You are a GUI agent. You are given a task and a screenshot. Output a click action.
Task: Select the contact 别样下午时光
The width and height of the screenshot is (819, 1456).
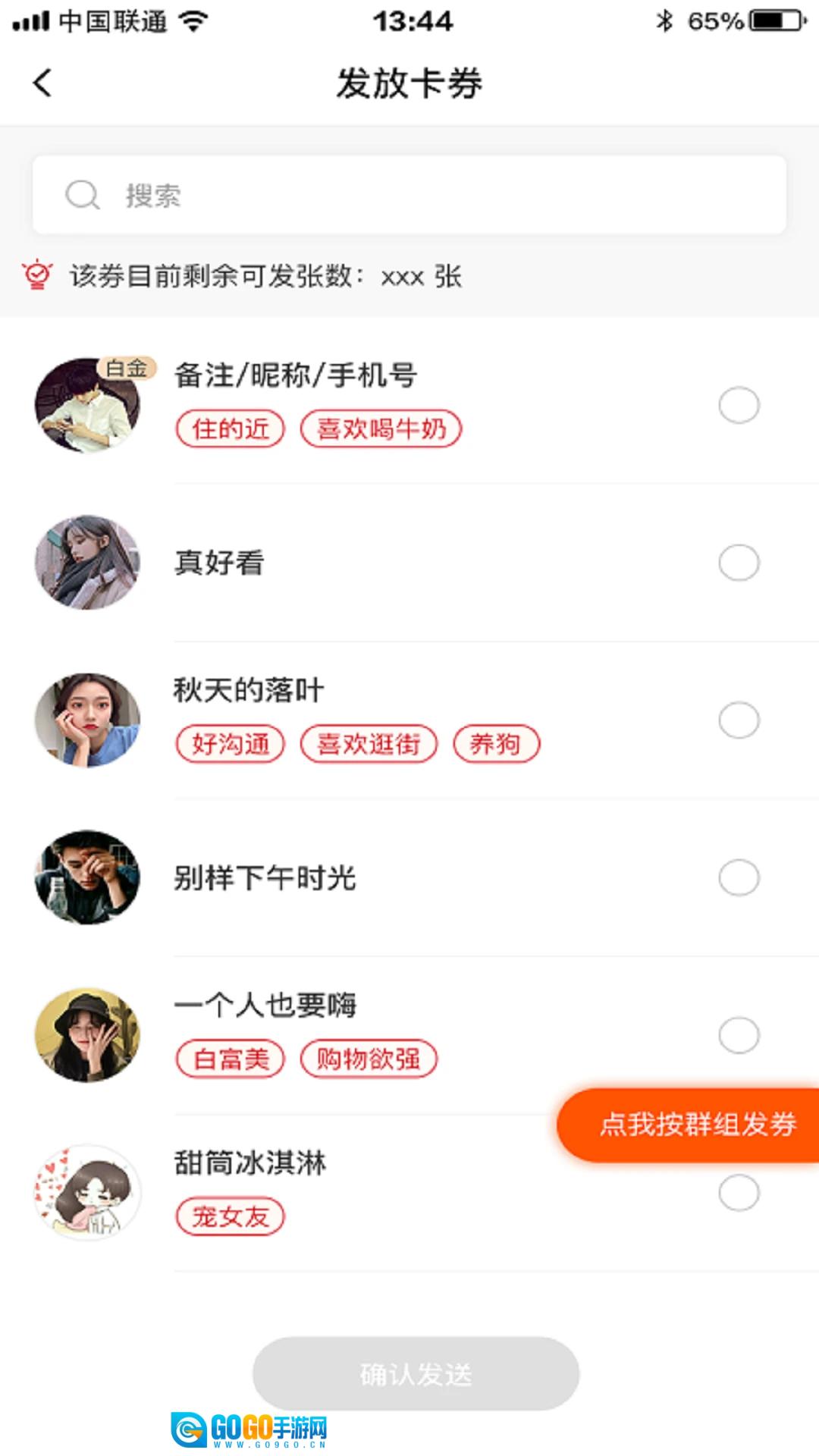(x=739, y=878)
